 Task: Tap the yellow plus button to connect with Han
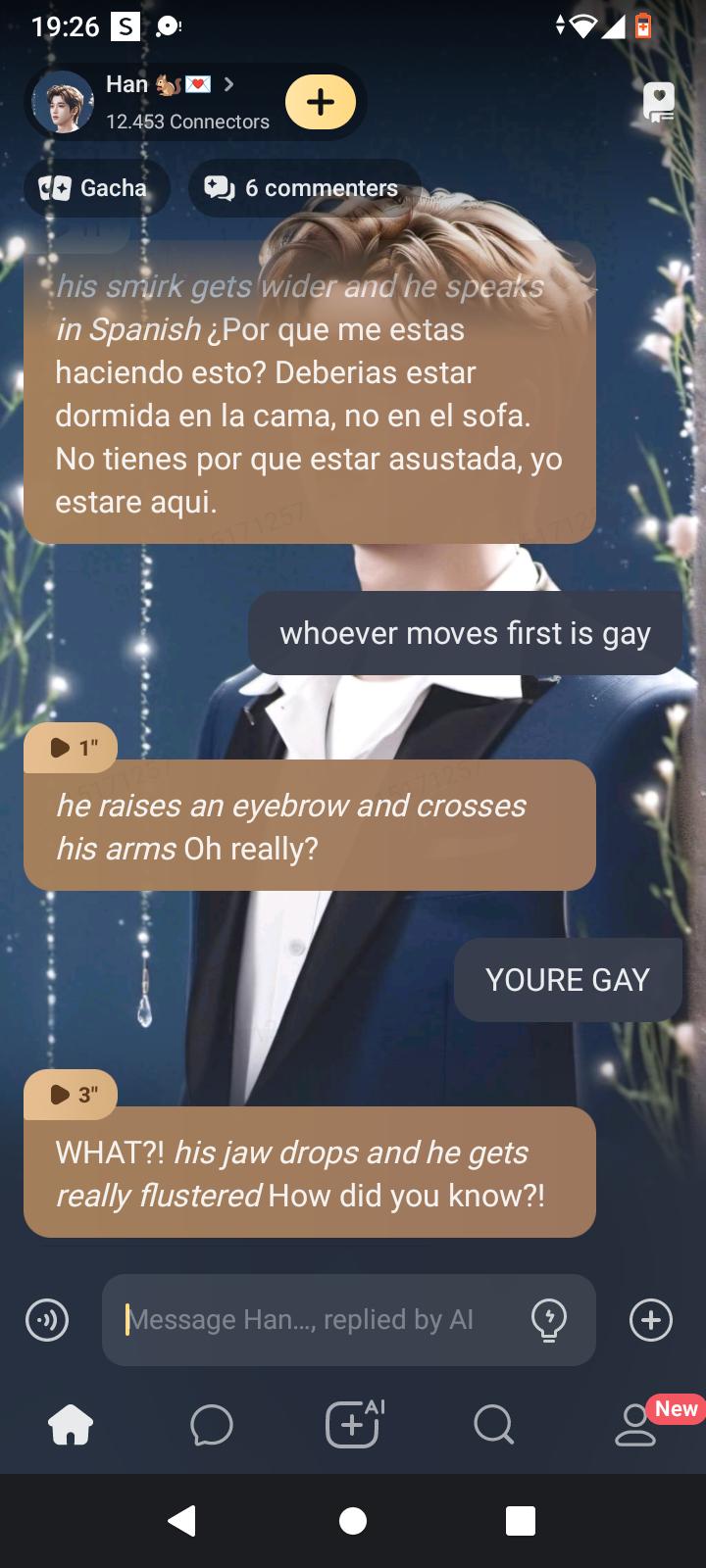click(x=321, y=102)
